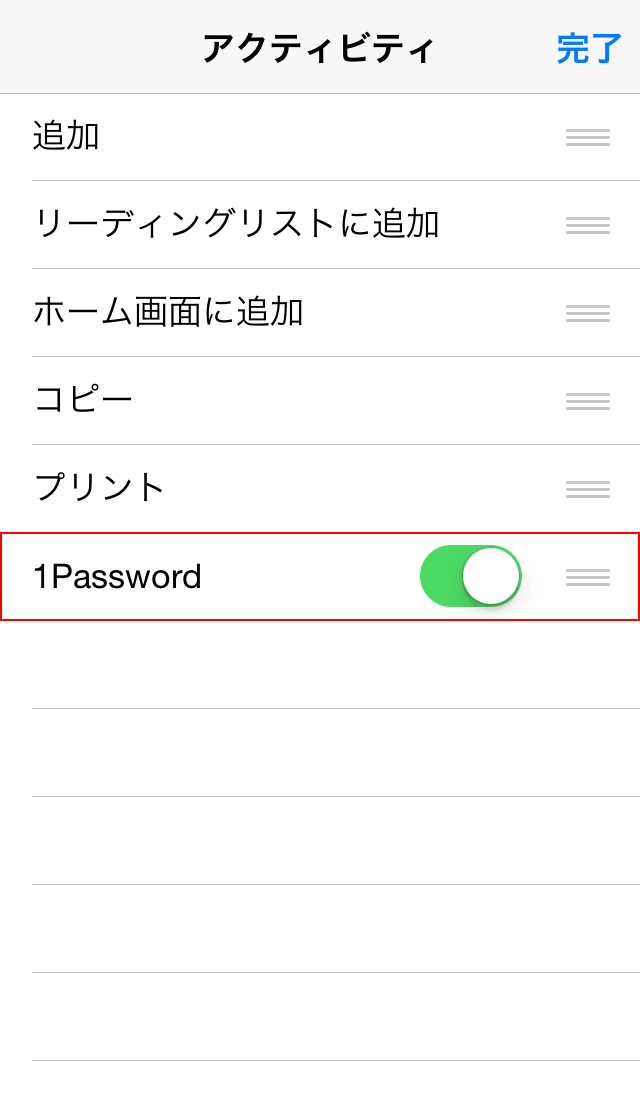This screenshot has height=1101, width=640.
Task: Tap the reorder handle beside プリント
Action: pyautogui.click(x=588, y=489)
